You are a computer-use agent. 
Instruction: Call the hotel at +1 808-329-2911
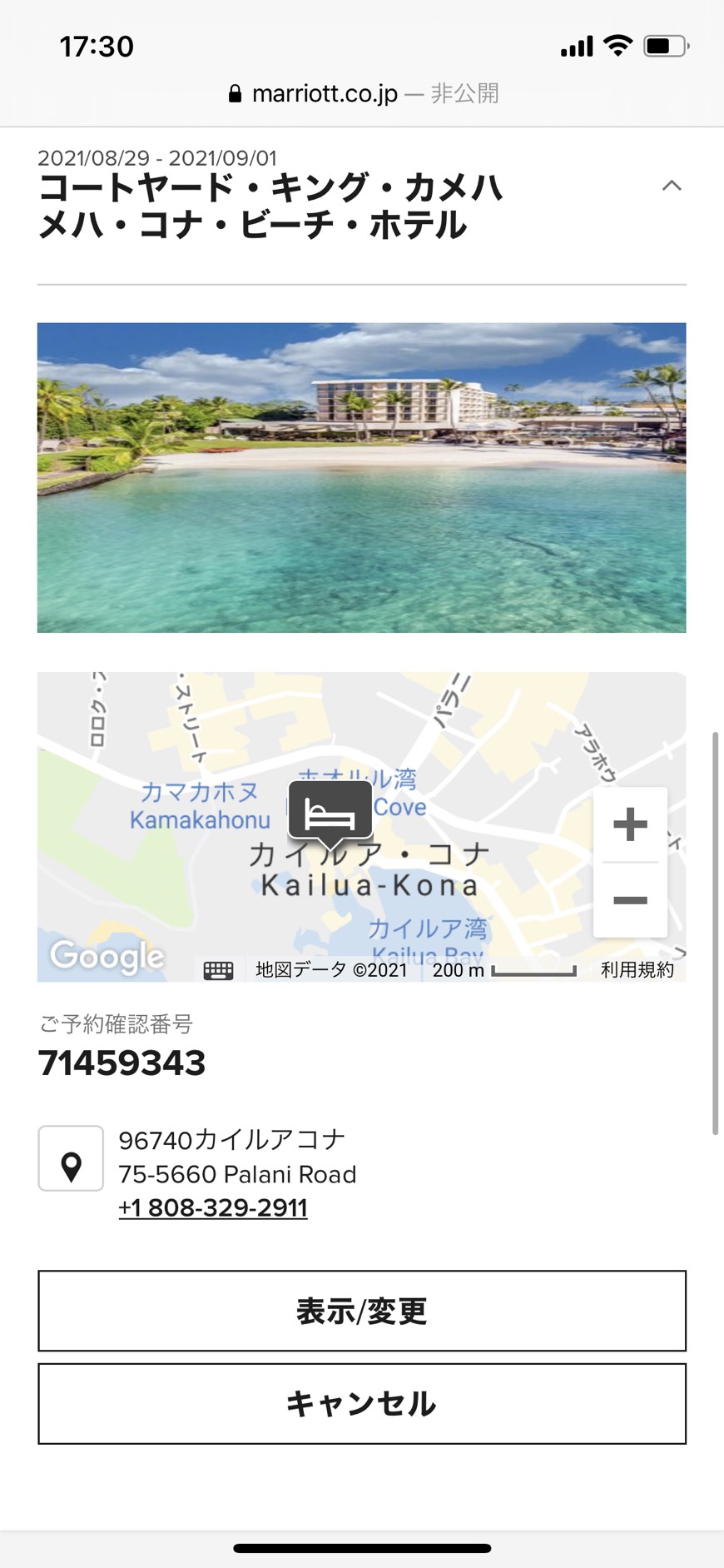[213, 1207]
